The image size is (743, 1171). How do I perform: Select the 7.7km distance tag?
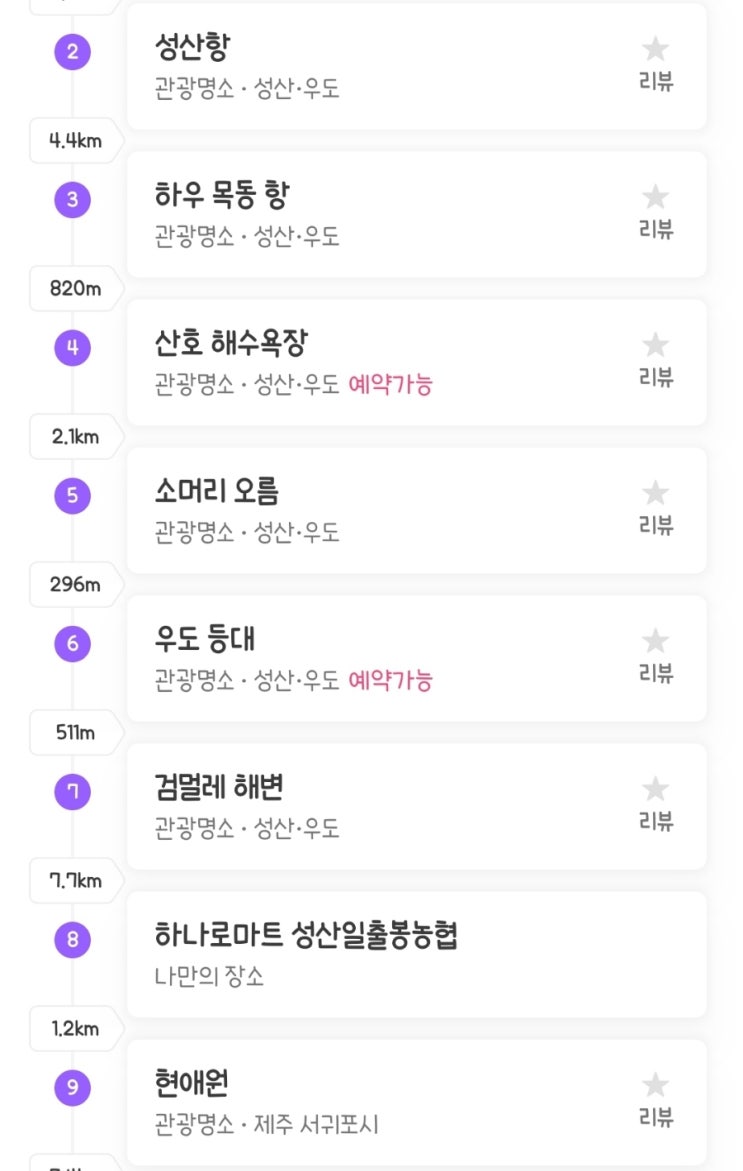click(x=75, y=880)
